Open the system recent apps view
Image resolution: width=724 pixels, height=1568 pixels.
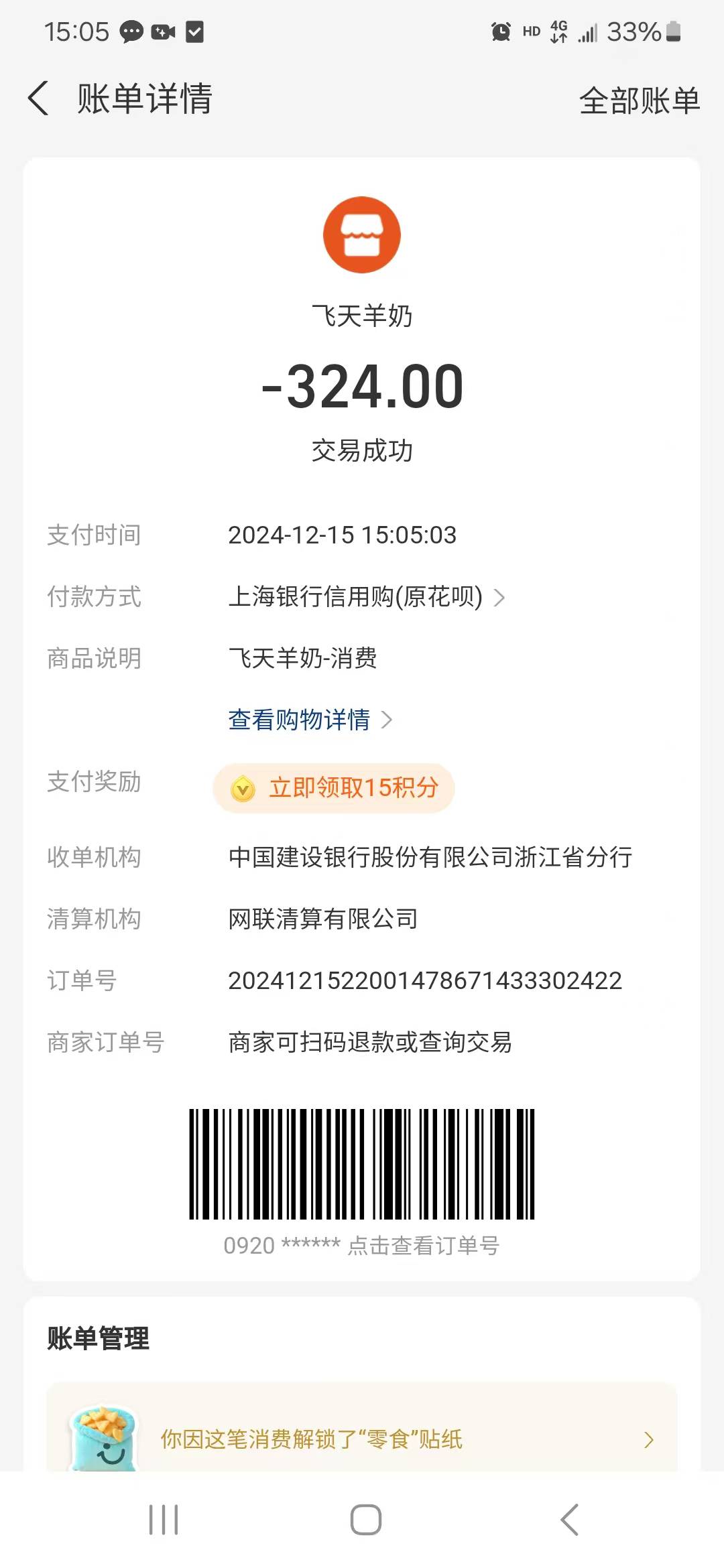tap(164, 1520)
